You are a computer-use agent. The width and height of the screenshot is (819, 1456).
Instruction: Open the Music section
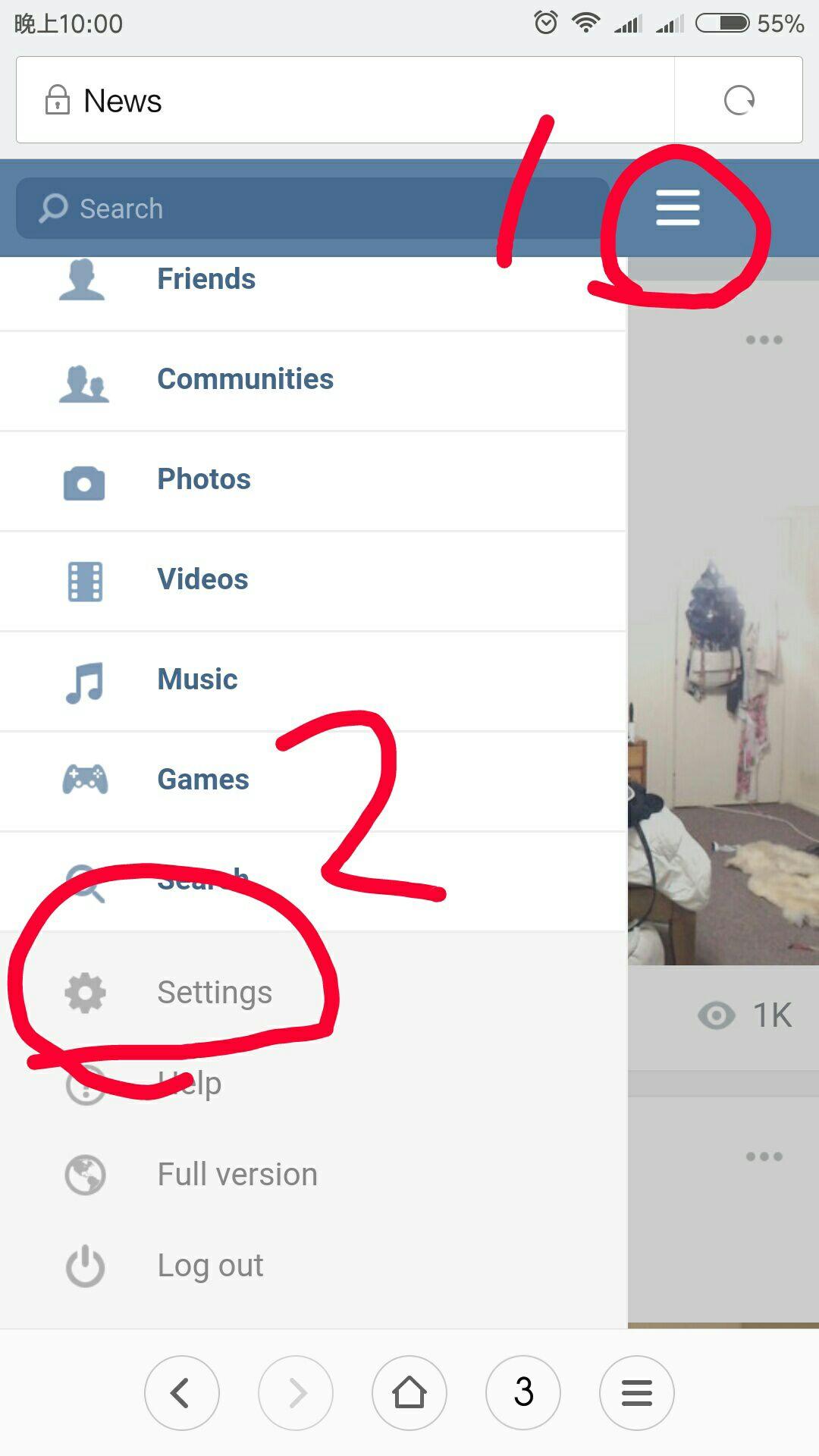pos(197,679)
